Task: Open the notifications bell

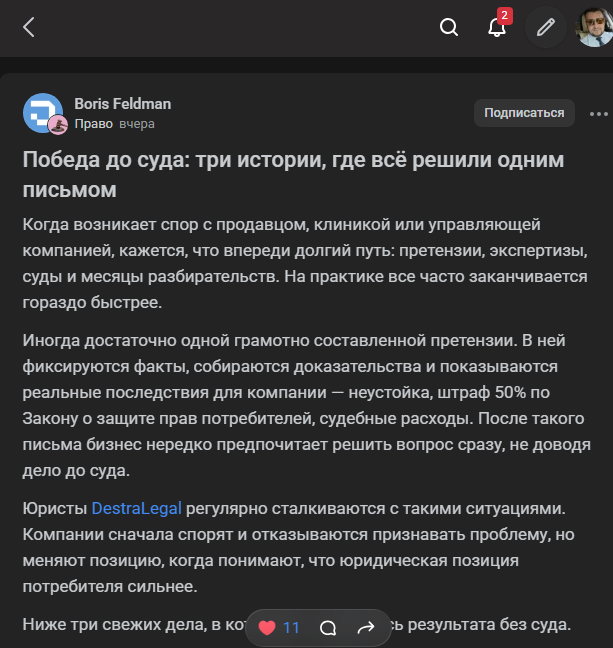Action: point(497,27)
